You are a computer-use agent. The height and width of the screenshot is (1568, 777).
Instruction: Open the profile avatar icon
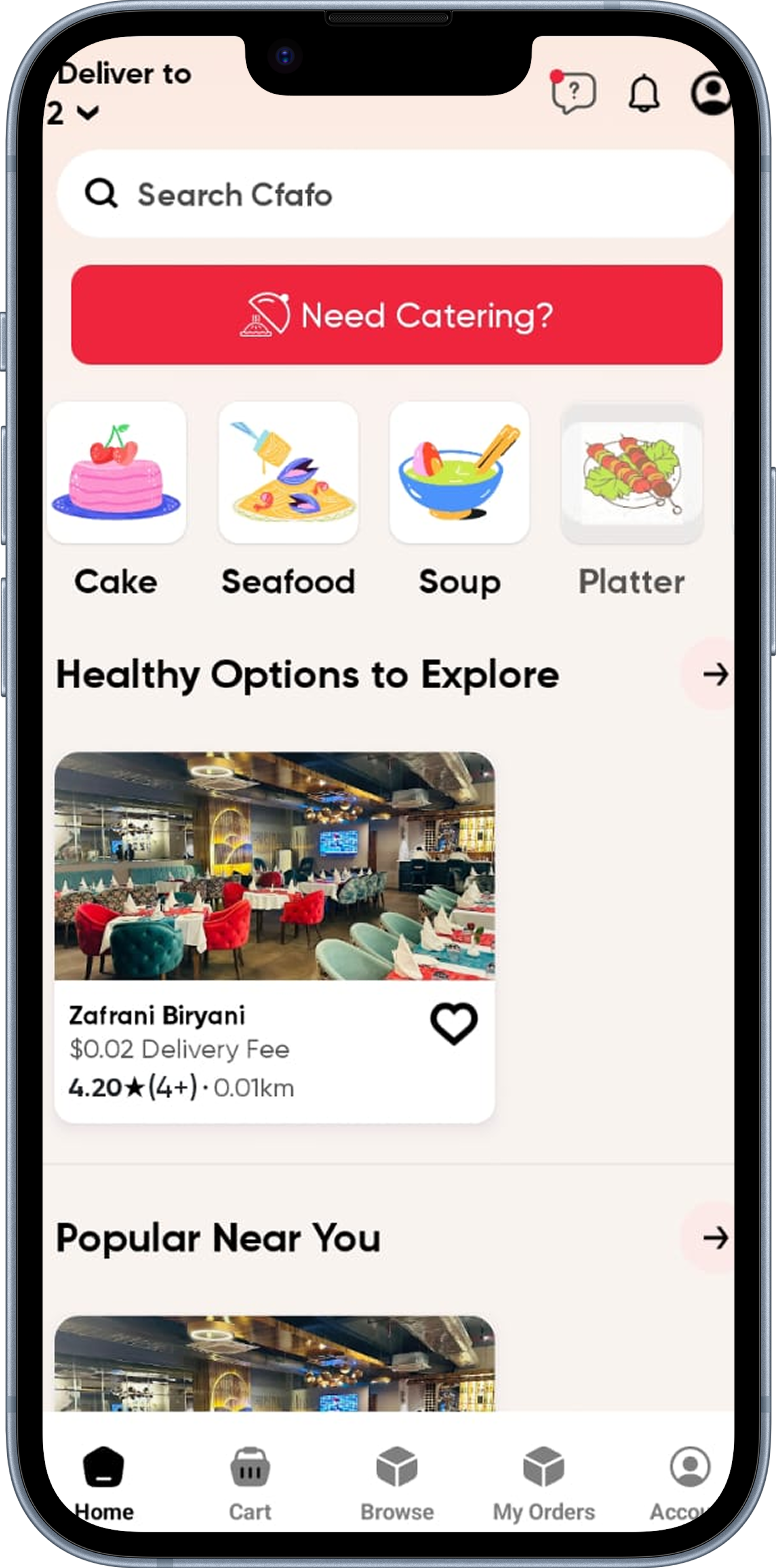pos(710,93)
